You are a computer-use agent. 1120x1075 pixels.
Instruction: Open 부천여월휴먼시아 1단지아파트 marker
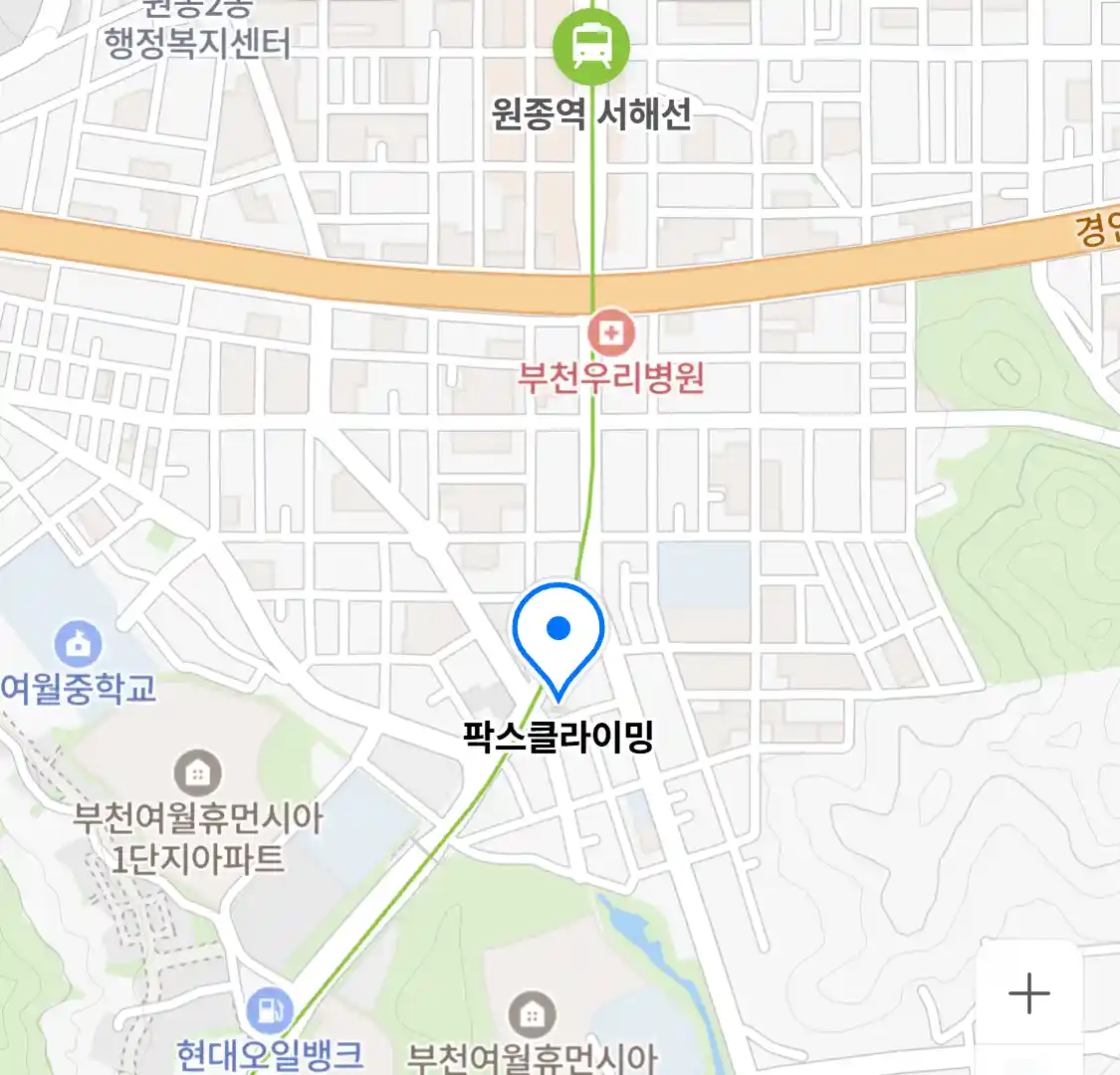[198, 772]
